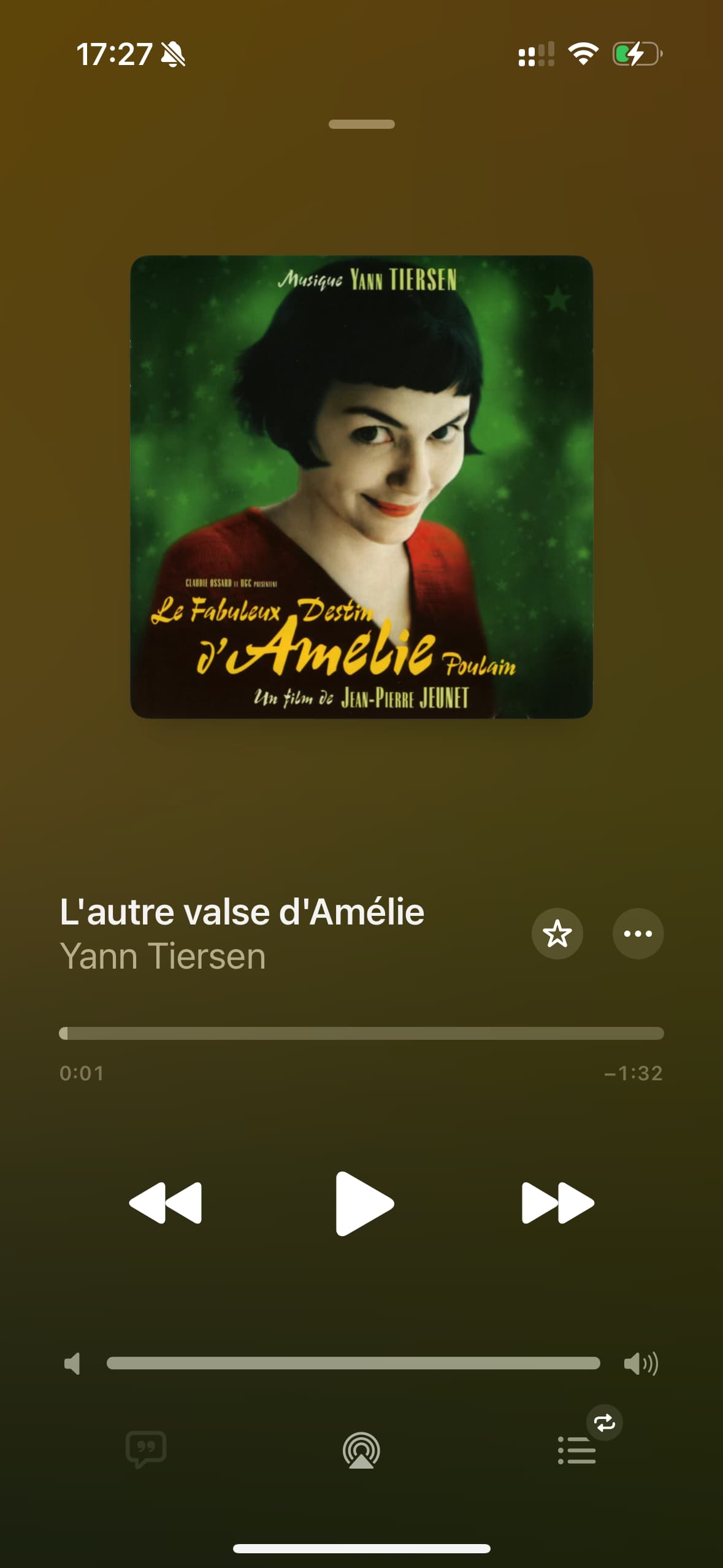Open the Up Next queue list
Screen dimensions: 723x1568
coord(576,1450)
